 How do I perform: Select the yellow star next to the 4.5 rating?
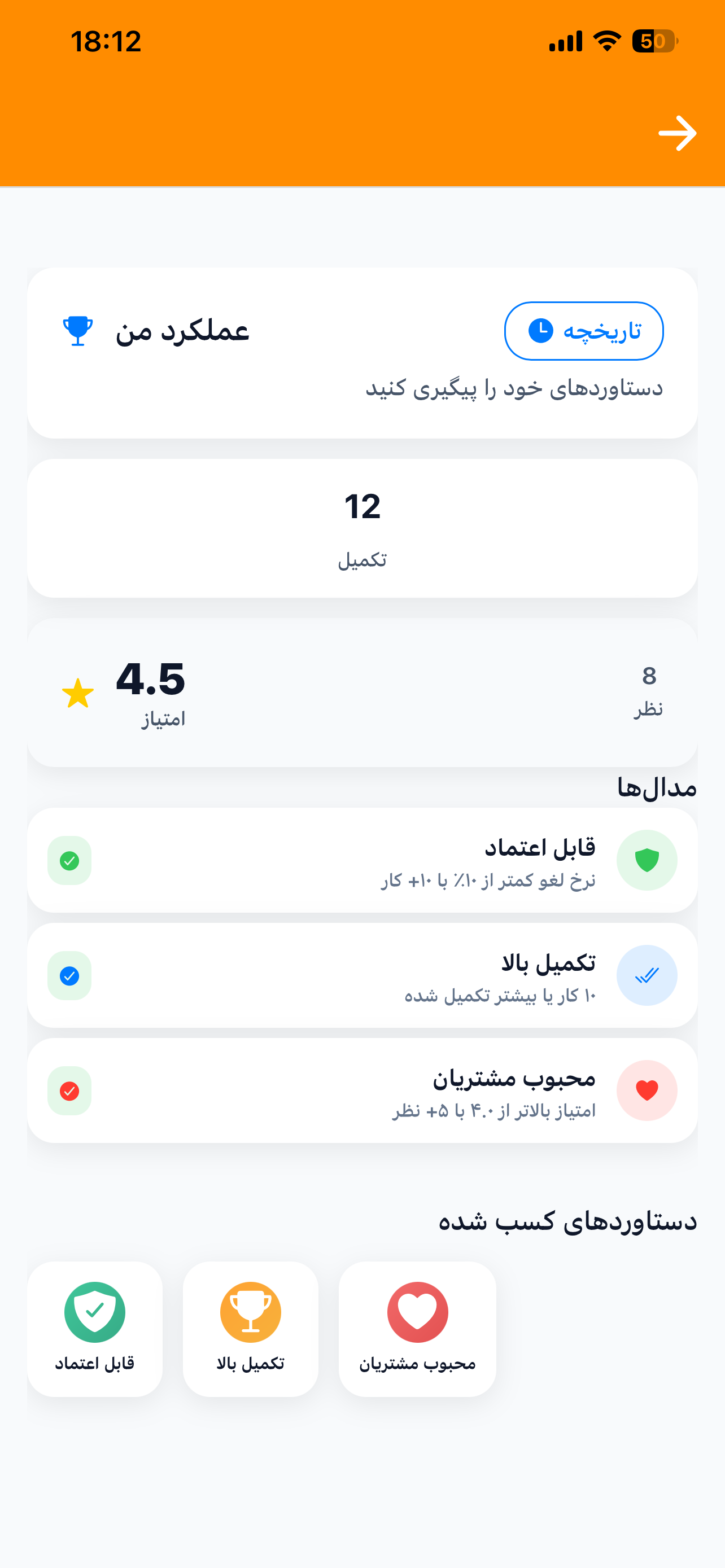tap(78, 694)
